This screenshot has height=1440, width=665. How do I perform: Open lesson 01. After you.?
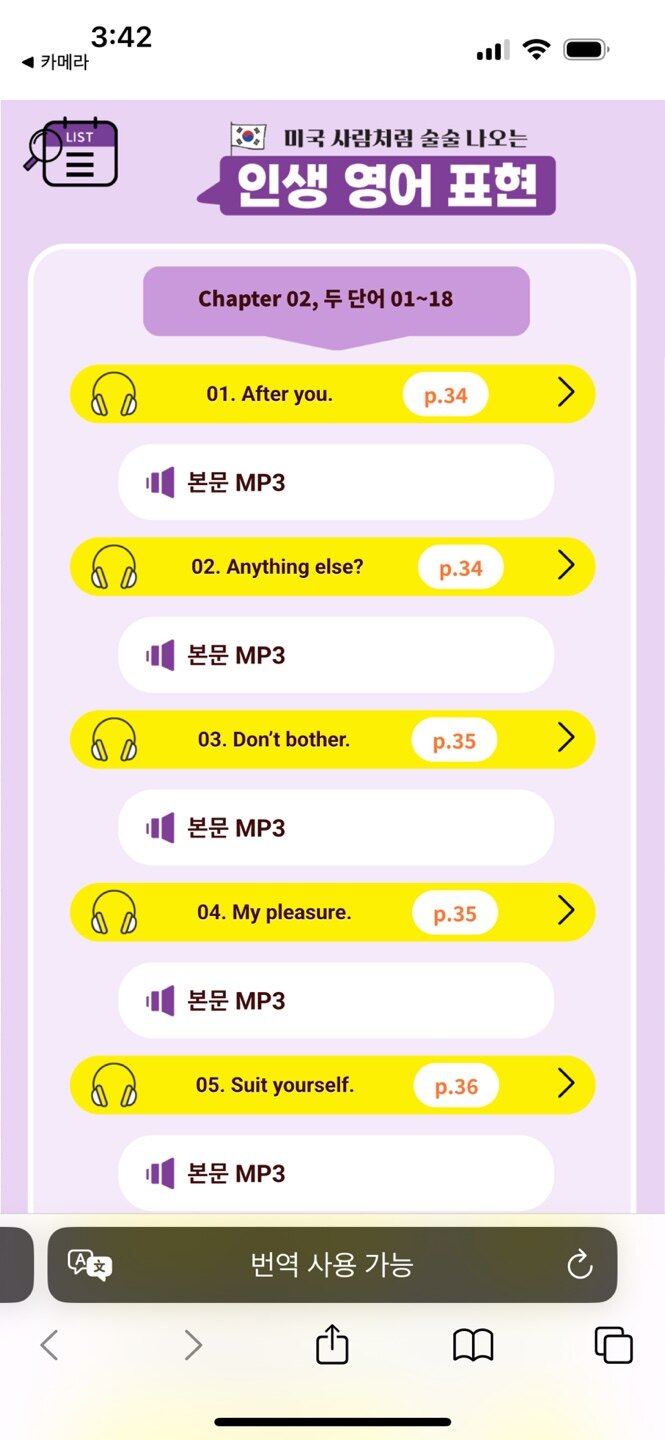[332, 394]
